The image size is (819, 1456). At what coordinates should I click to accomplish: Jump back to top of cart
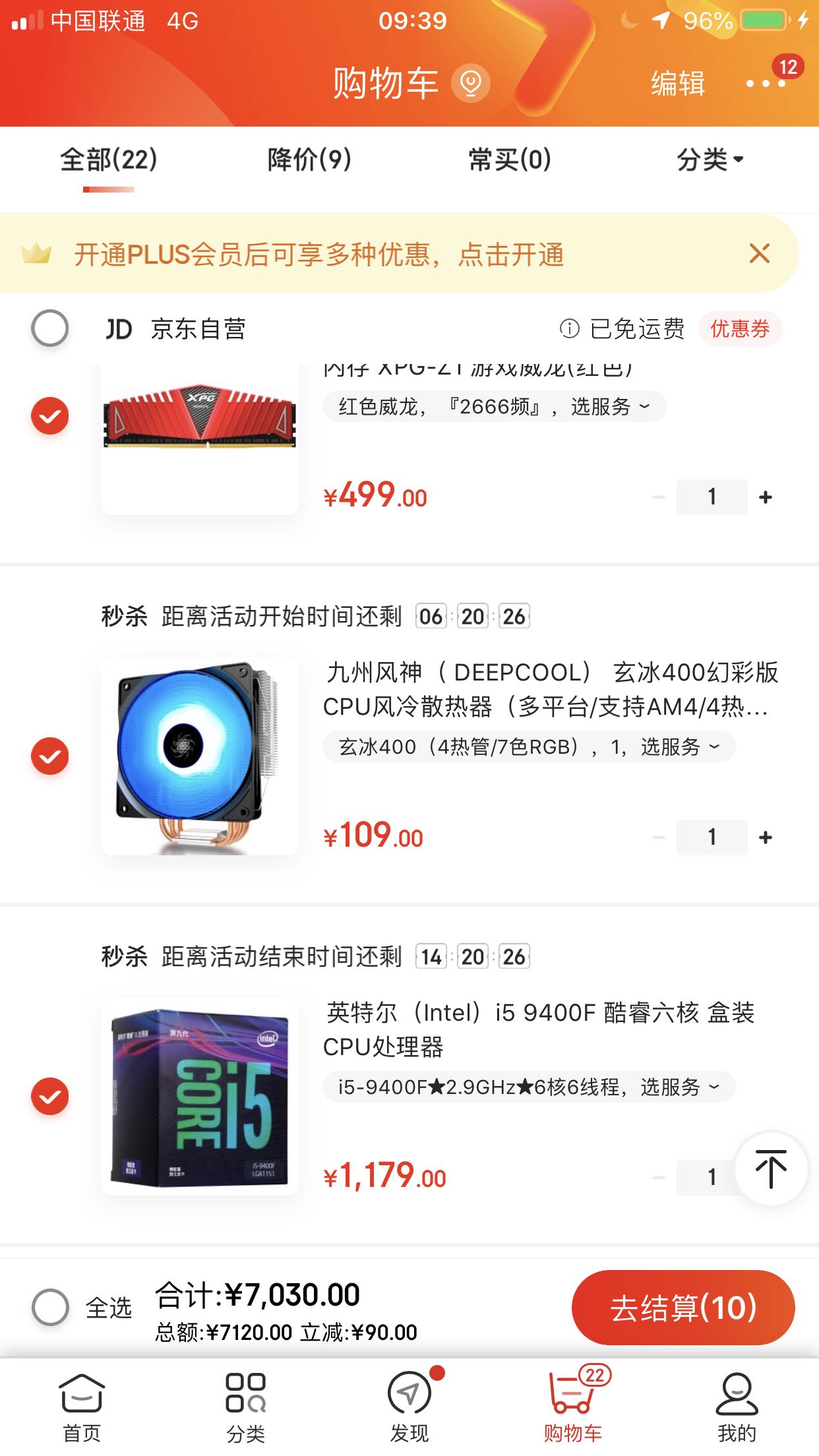coord(771,1168)
